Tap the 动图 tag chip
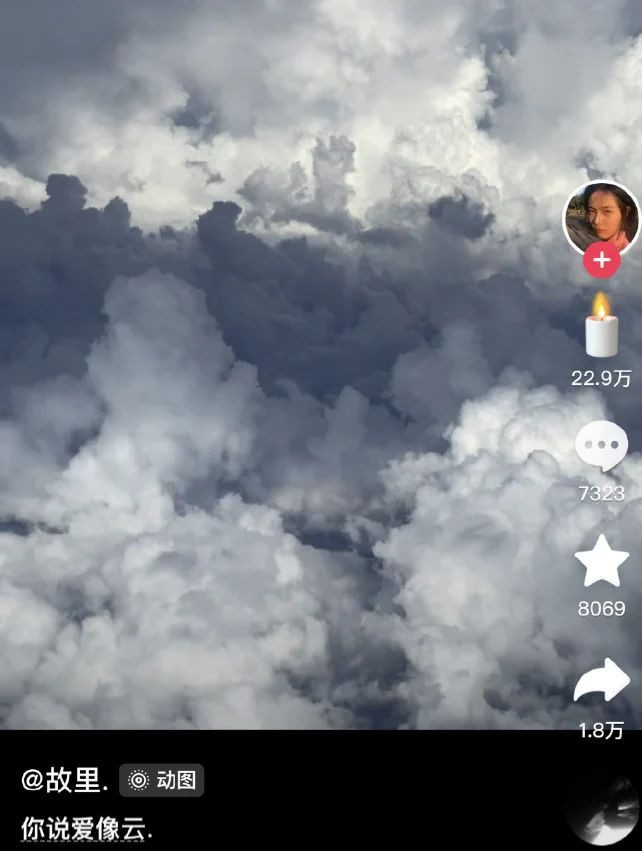 tap(162, 780)
